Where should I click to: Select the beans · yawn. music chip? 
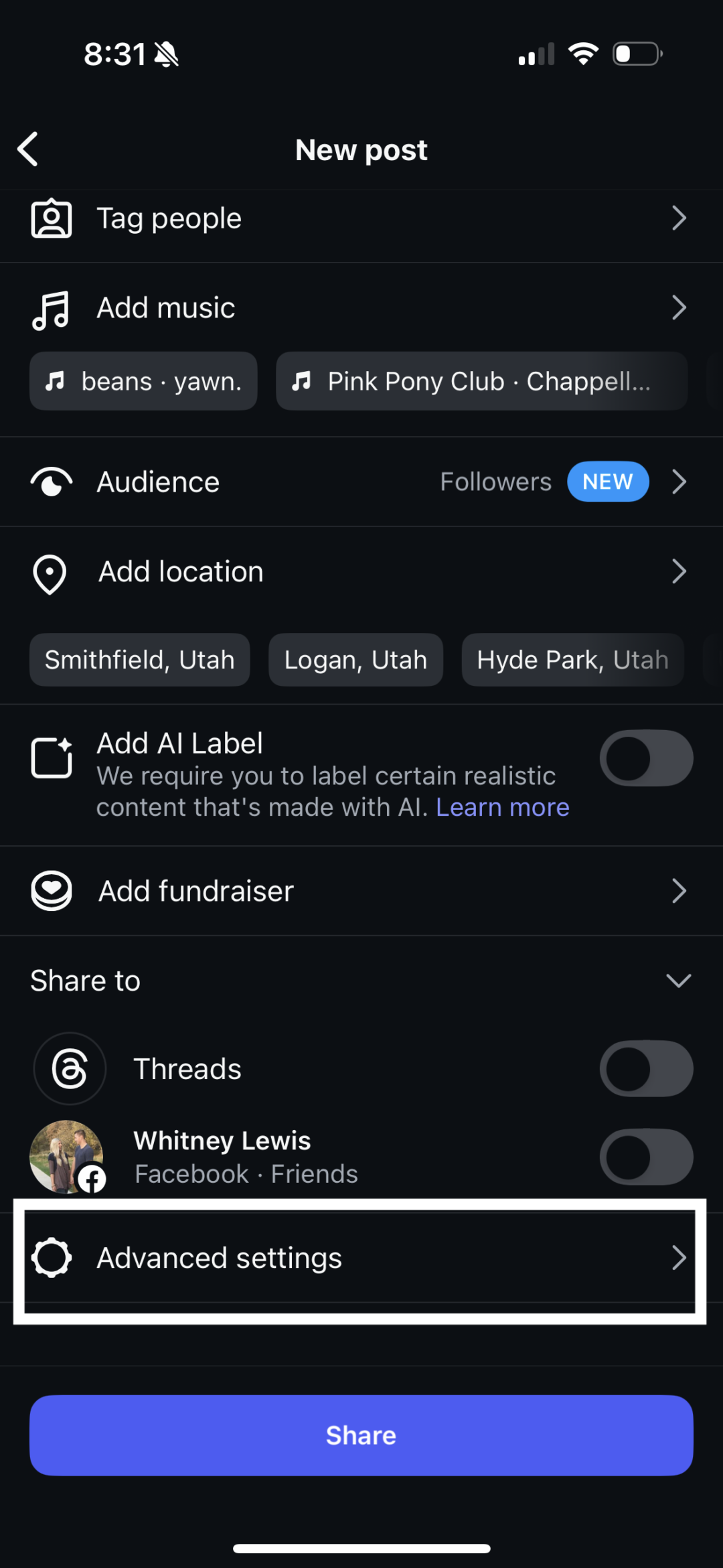143,381
